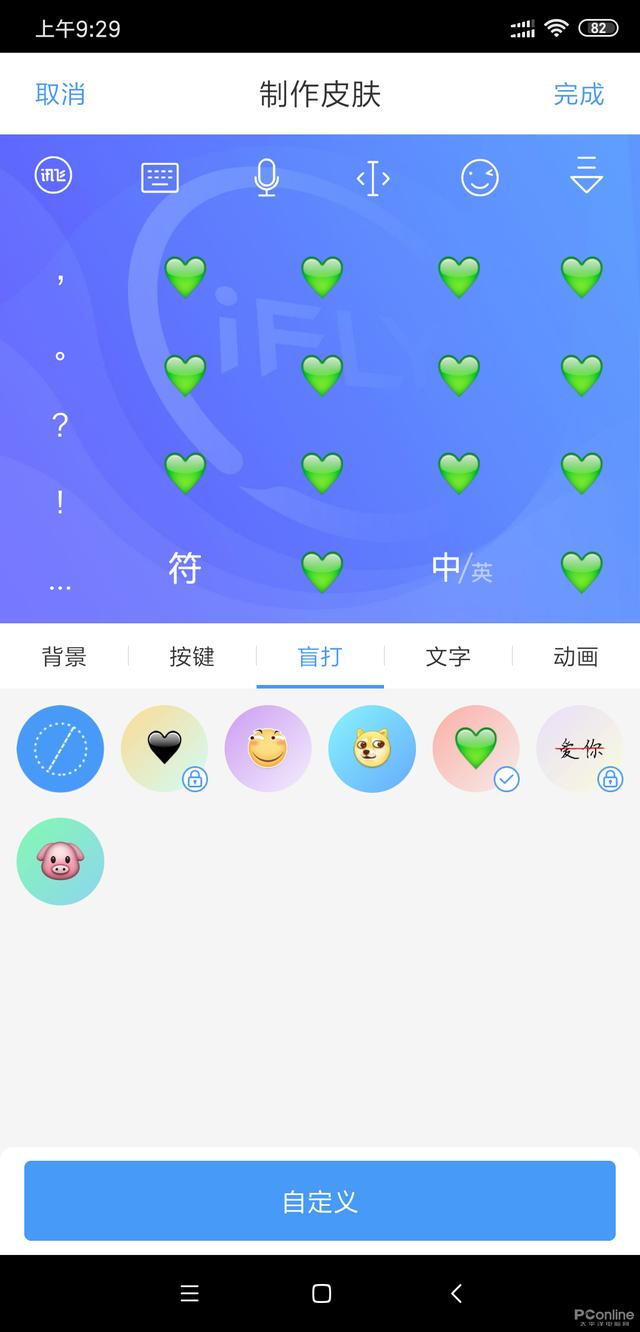The width and height of the screenshot is (640, 1332).
Task: Tap 完成 to finish the skin
Action: [x=579, y=94]
